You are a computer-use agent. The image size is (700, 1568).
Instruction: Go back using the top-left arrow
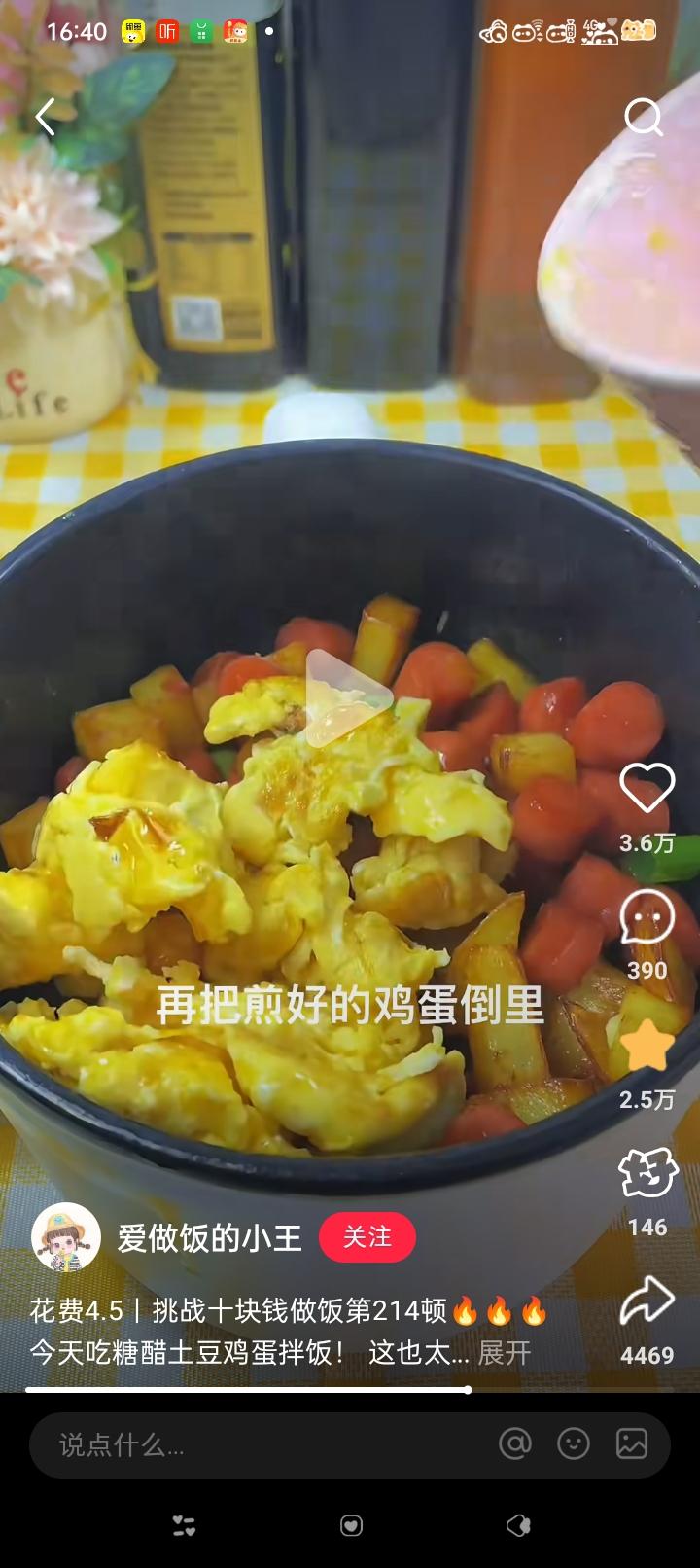click(46, 118)
